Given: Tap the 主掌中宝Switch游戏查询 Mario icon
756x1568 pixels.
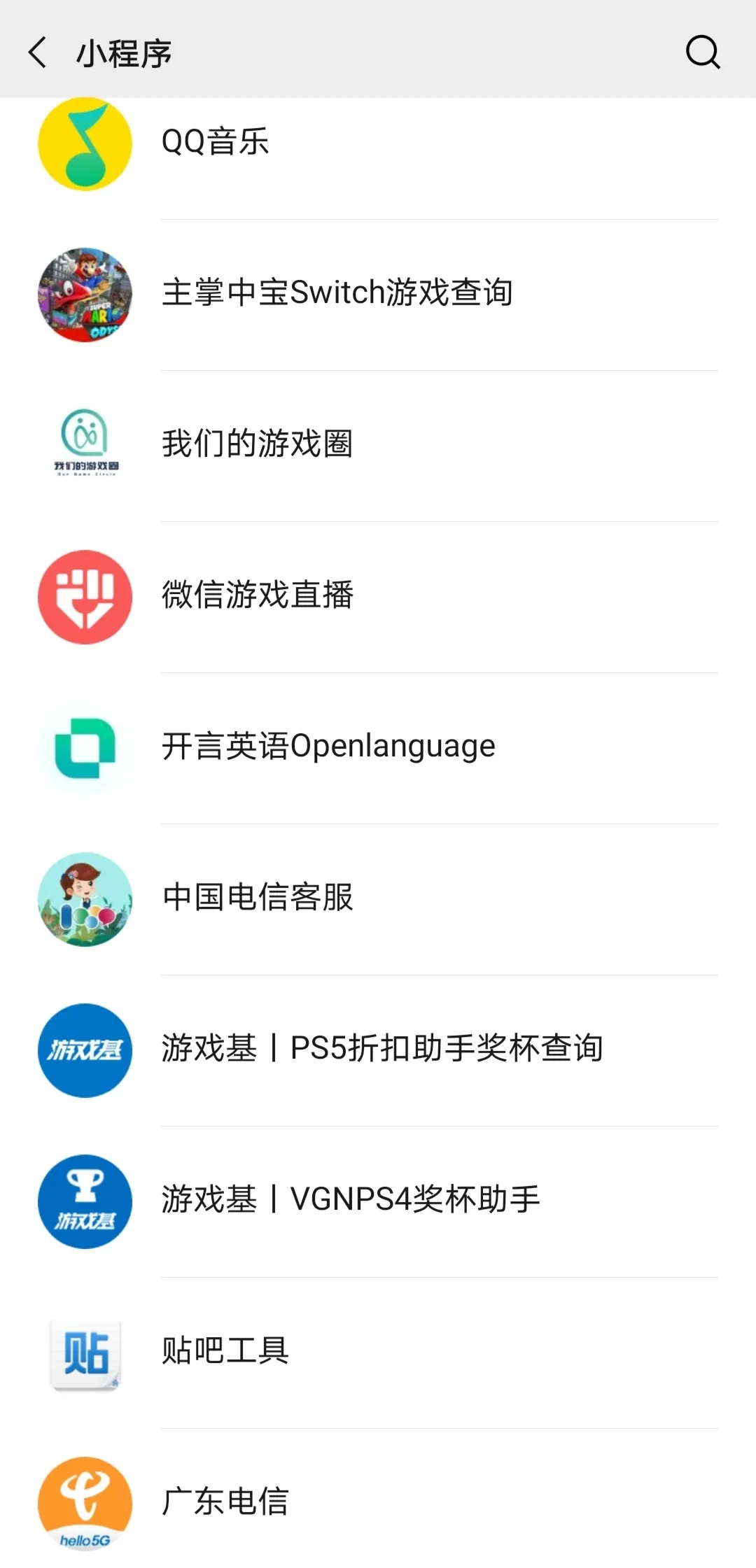Looking at the screenshot, I should [x=84, y=295].
